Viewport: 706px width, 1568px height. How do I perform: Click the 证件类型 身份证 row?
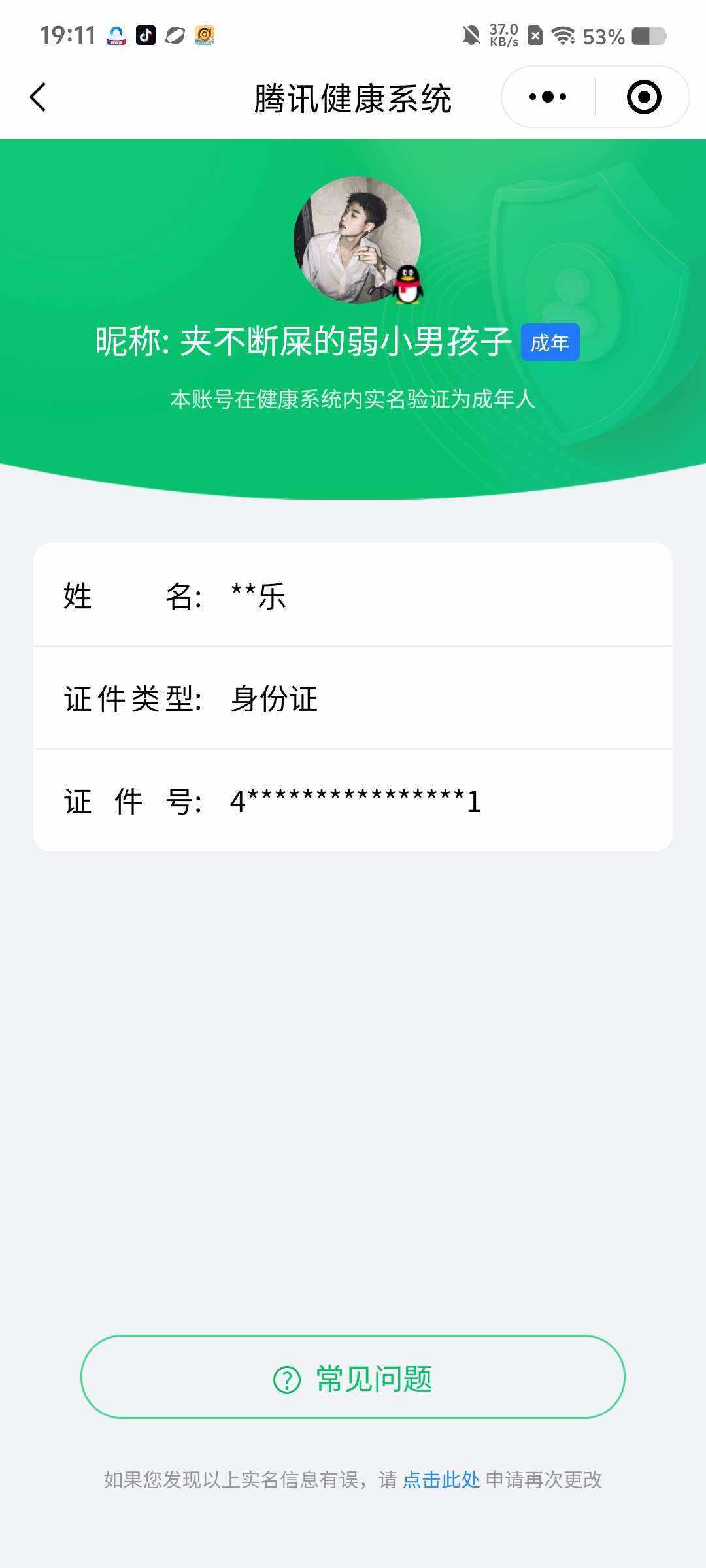[x=353, y=699]
